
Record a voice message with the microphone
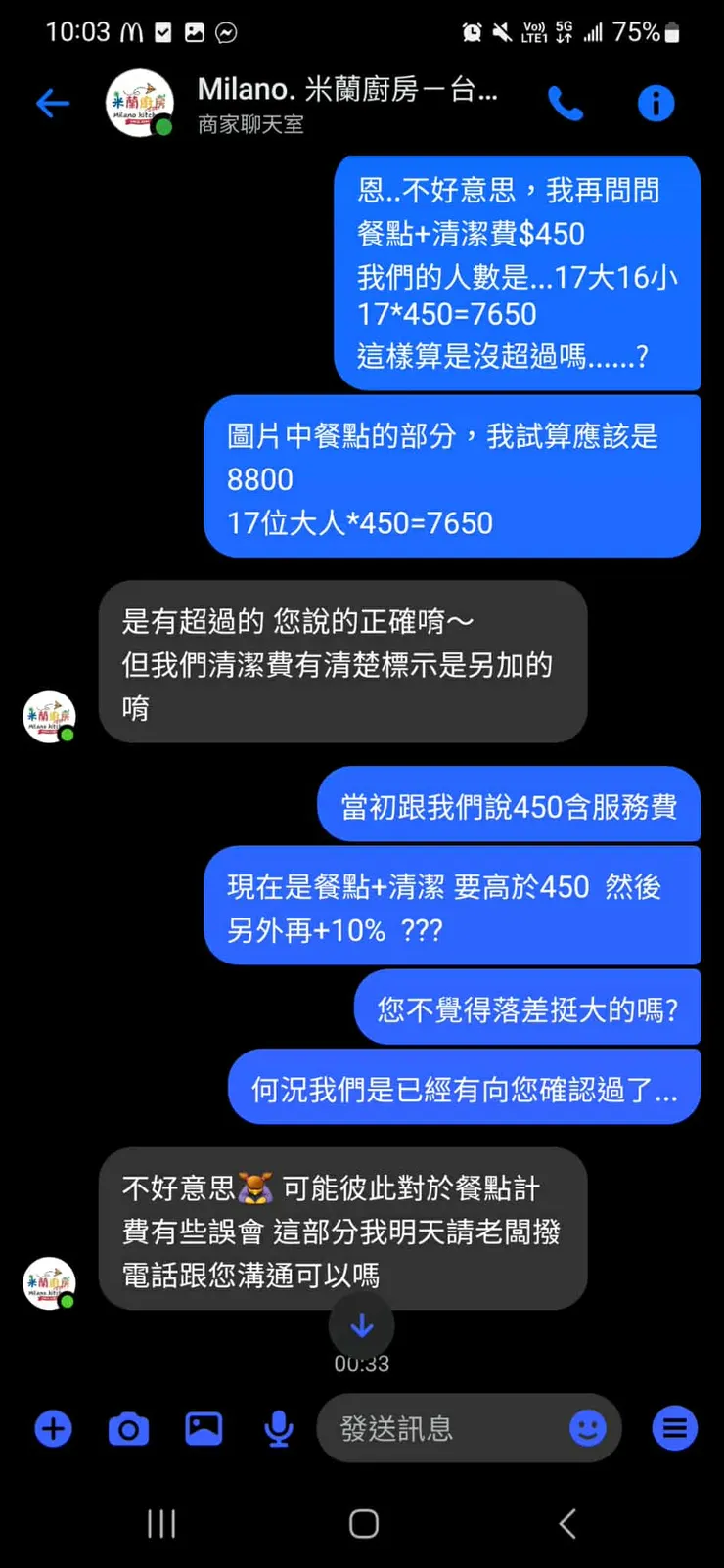[x=278, y=1428]
